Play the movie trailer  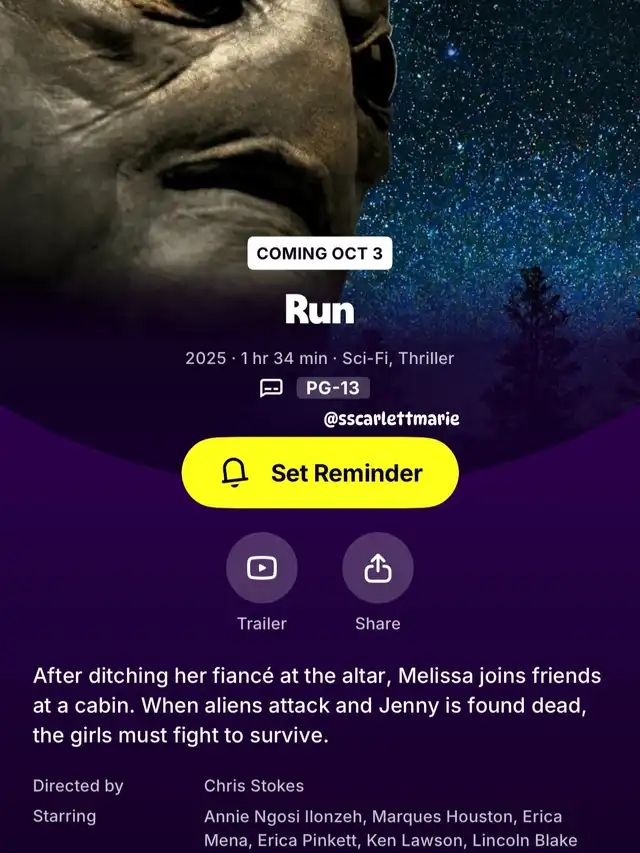tap(262, 568)
